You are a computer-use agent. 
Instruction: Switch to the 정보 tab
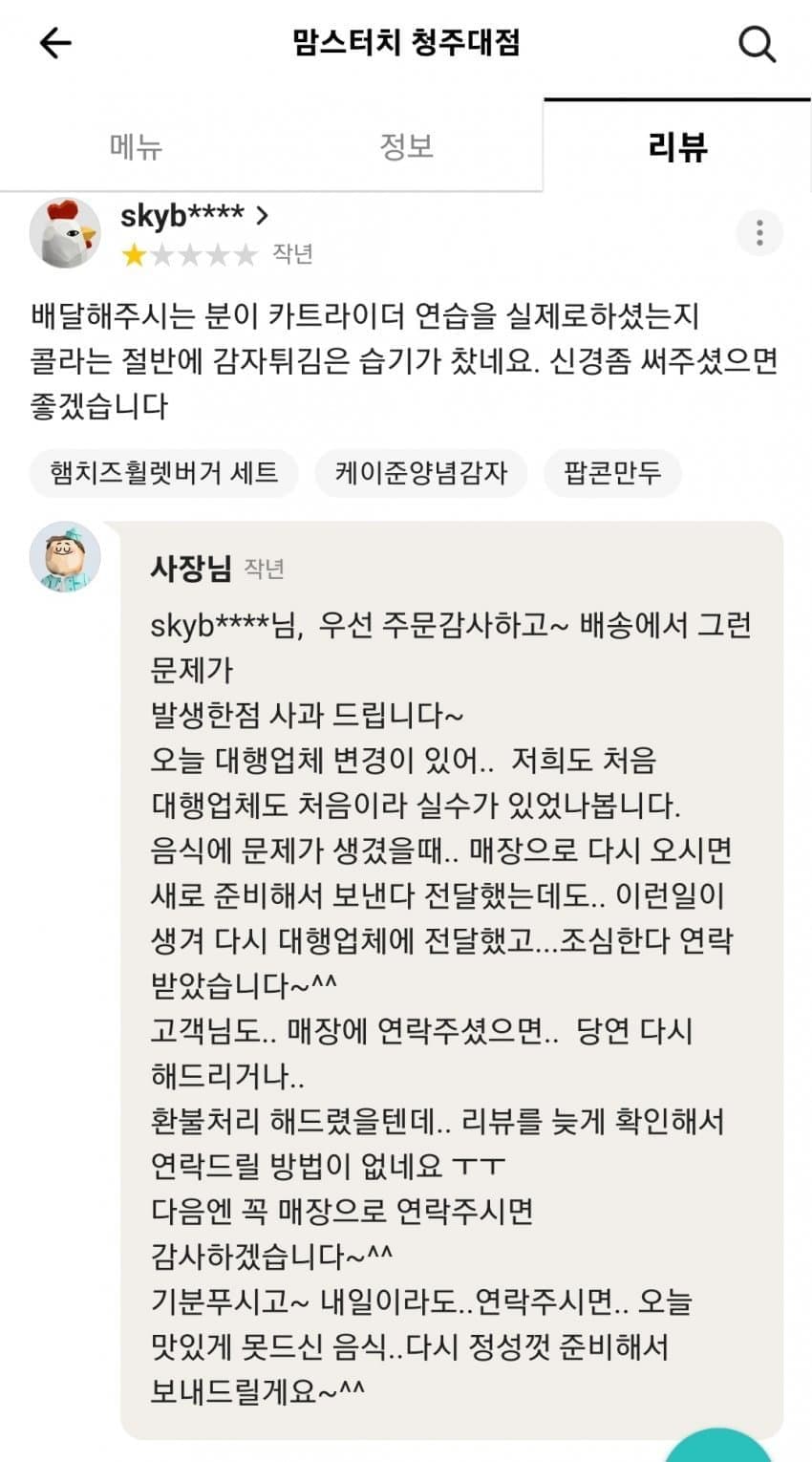(x=407, y=146)
